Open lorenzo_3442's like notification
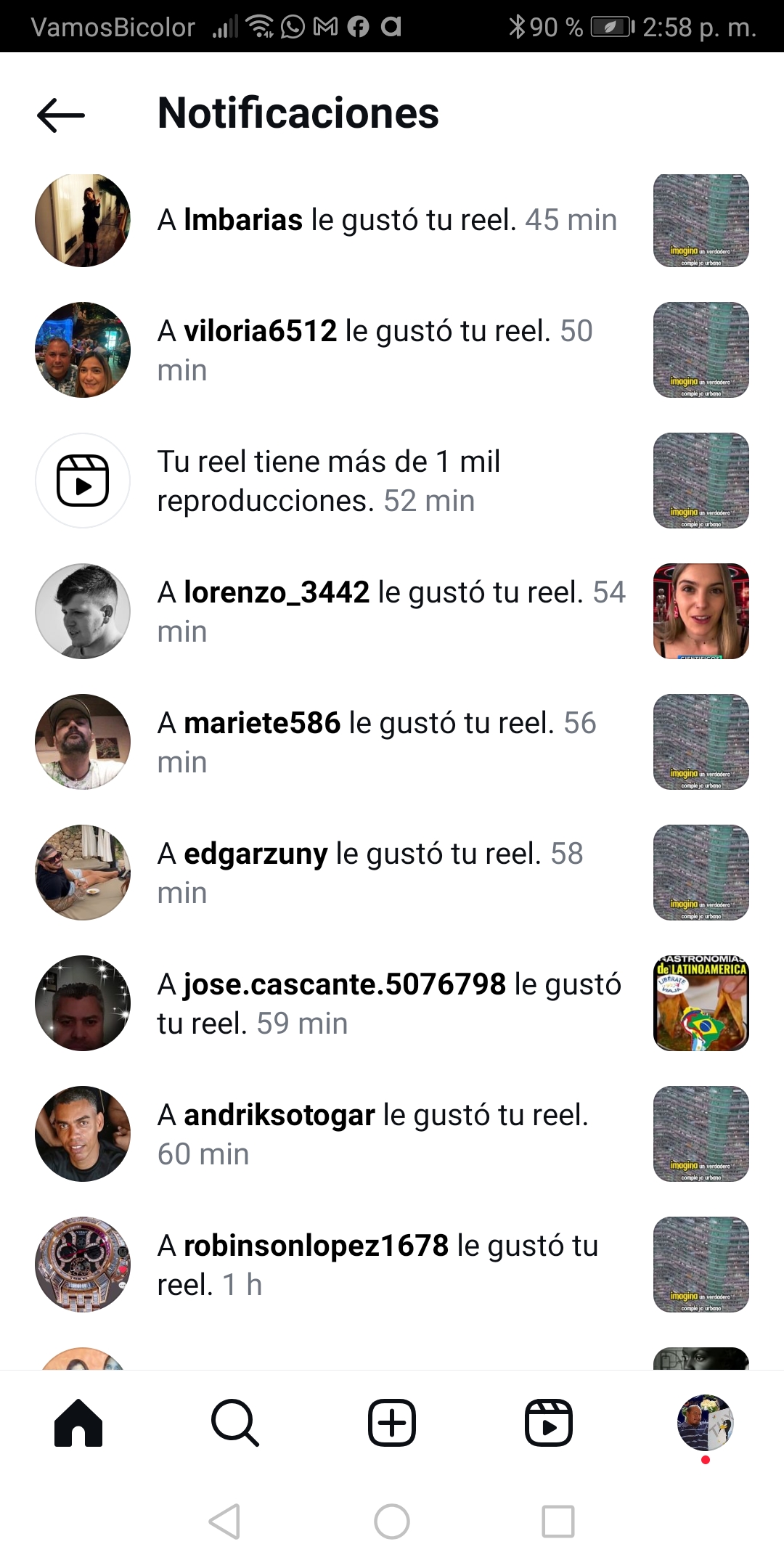784x1568 pixels. pos(391,611)
